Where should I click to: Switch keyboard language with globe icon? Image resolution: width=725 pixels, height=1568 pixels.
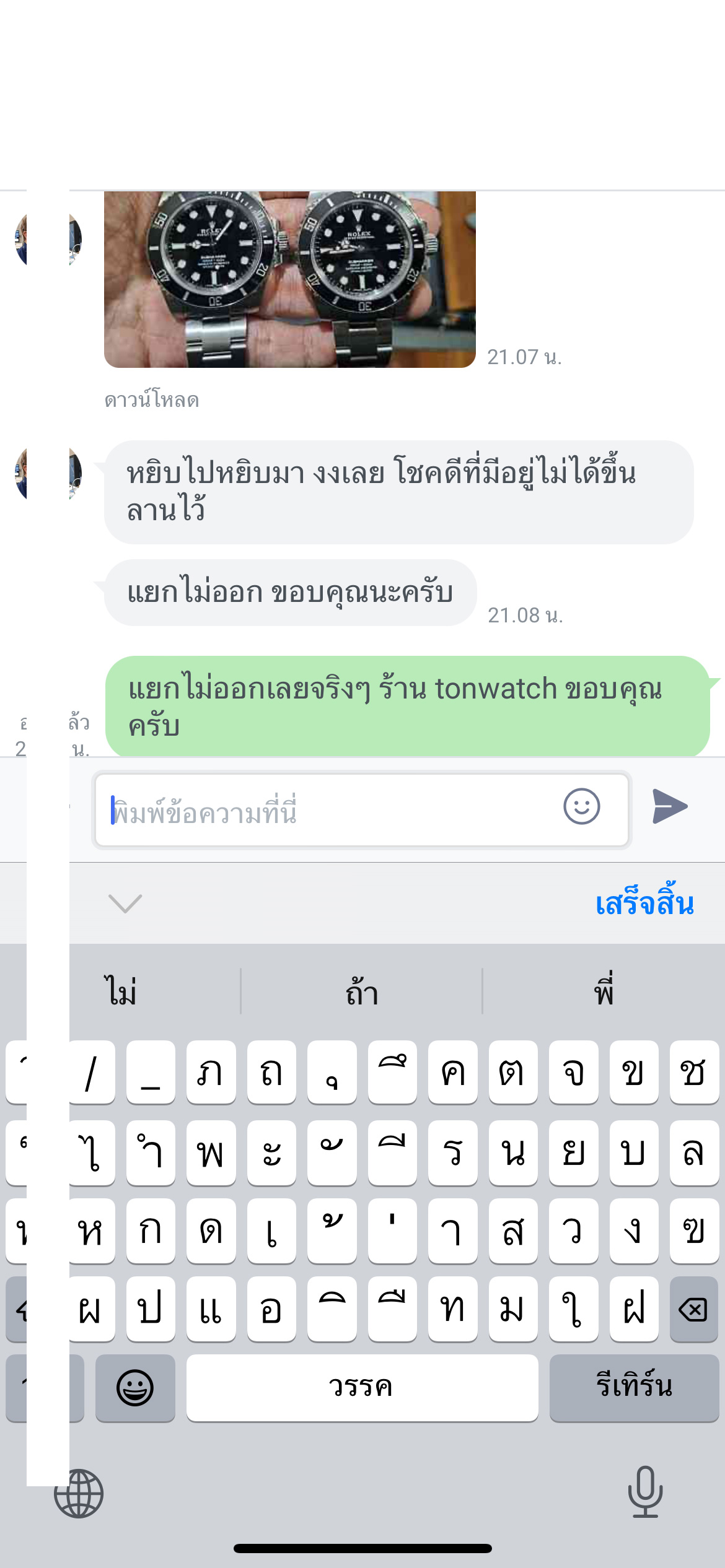pos(79,1493)
